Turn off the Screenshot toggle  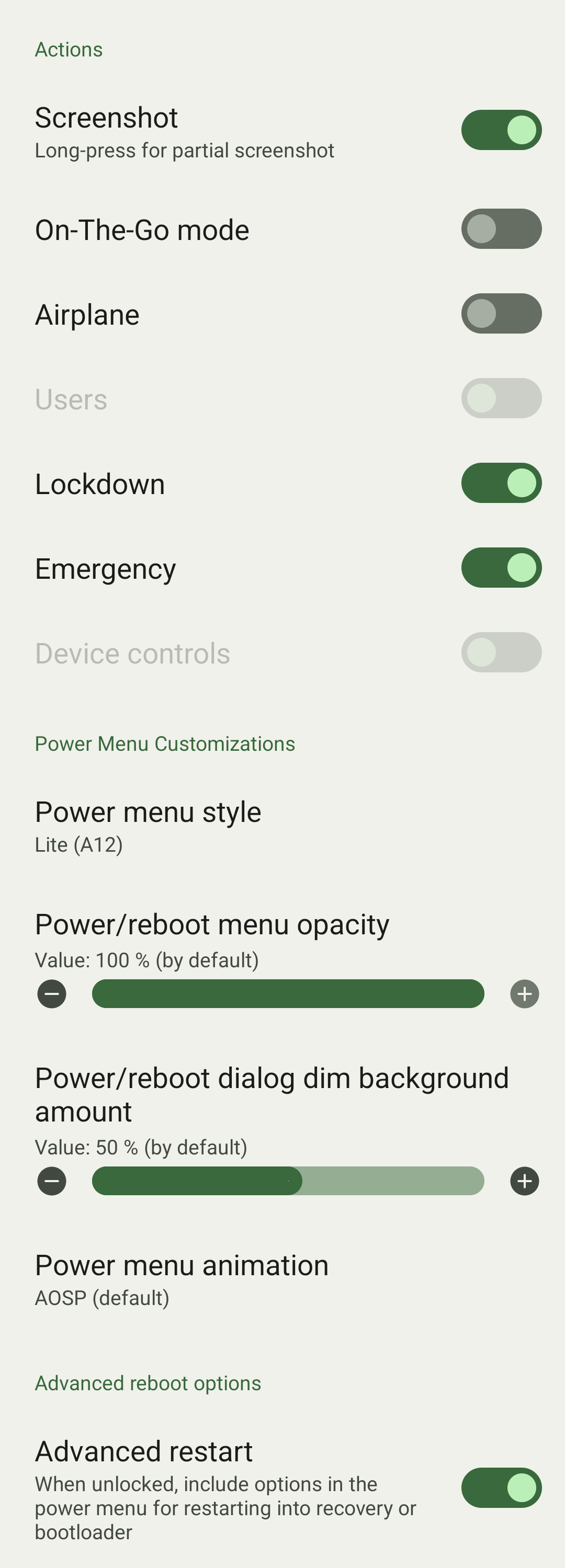pyautogui.click(x=501, y=130)
